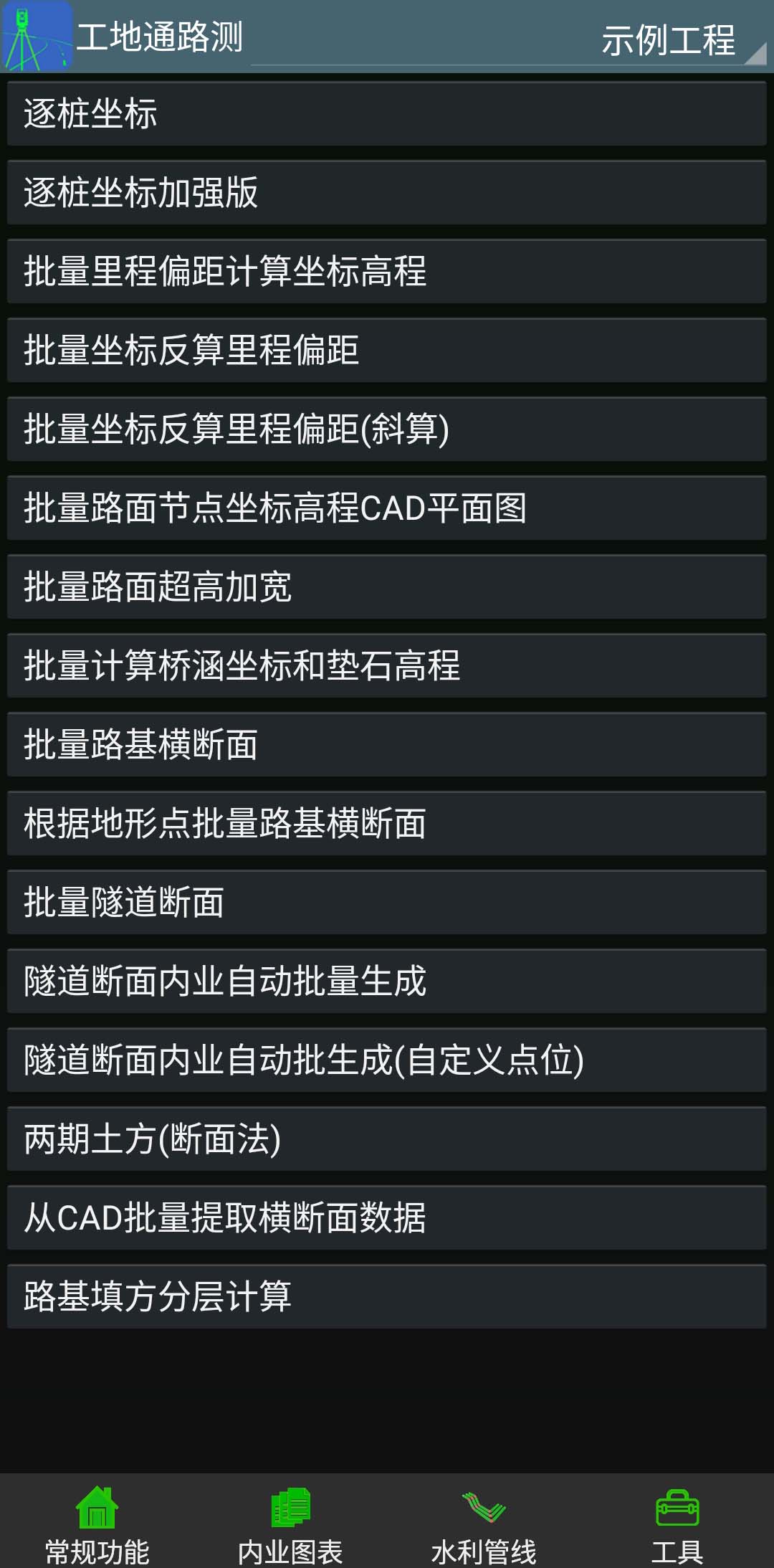
Task: Open 批量路面节点坐标高程CAD平面图
Action: [387, 508]
